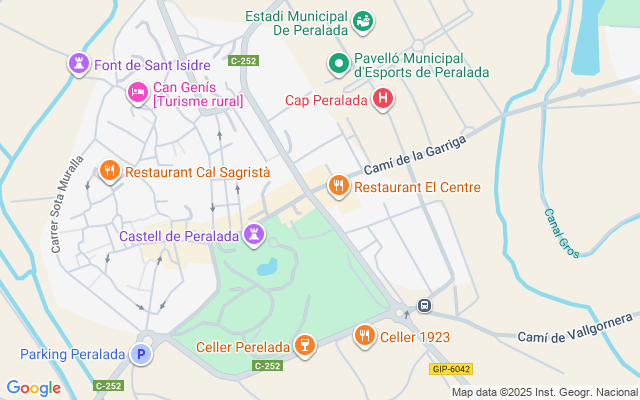The height and width of the screenshot is (400, 640).
Task: Tap the Parking Peralada marker
Action: tap(141, 354)
